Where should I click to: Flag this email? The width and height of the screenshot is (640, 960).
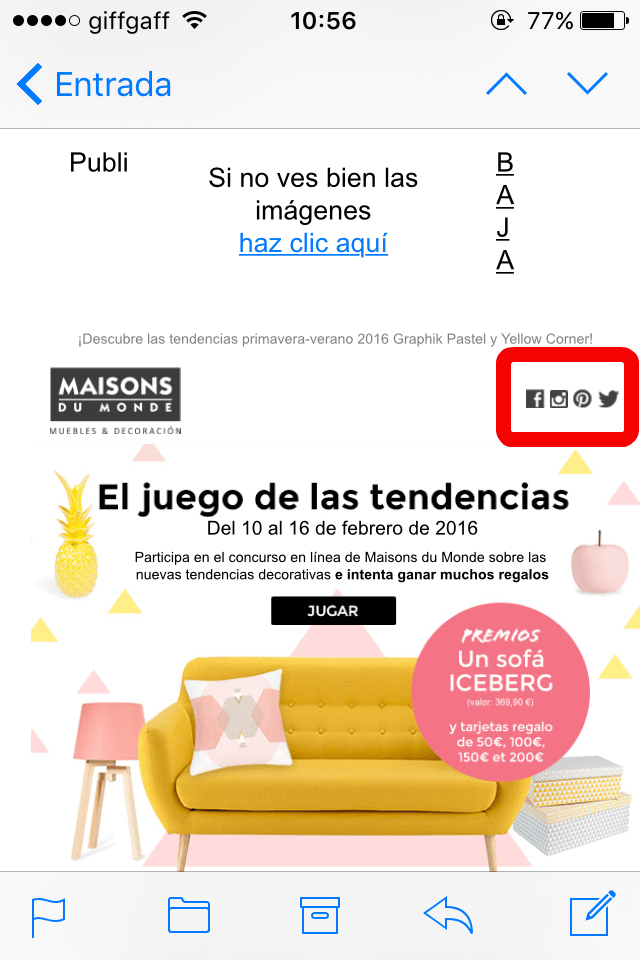pyautogui.click(x=48, y=916)
